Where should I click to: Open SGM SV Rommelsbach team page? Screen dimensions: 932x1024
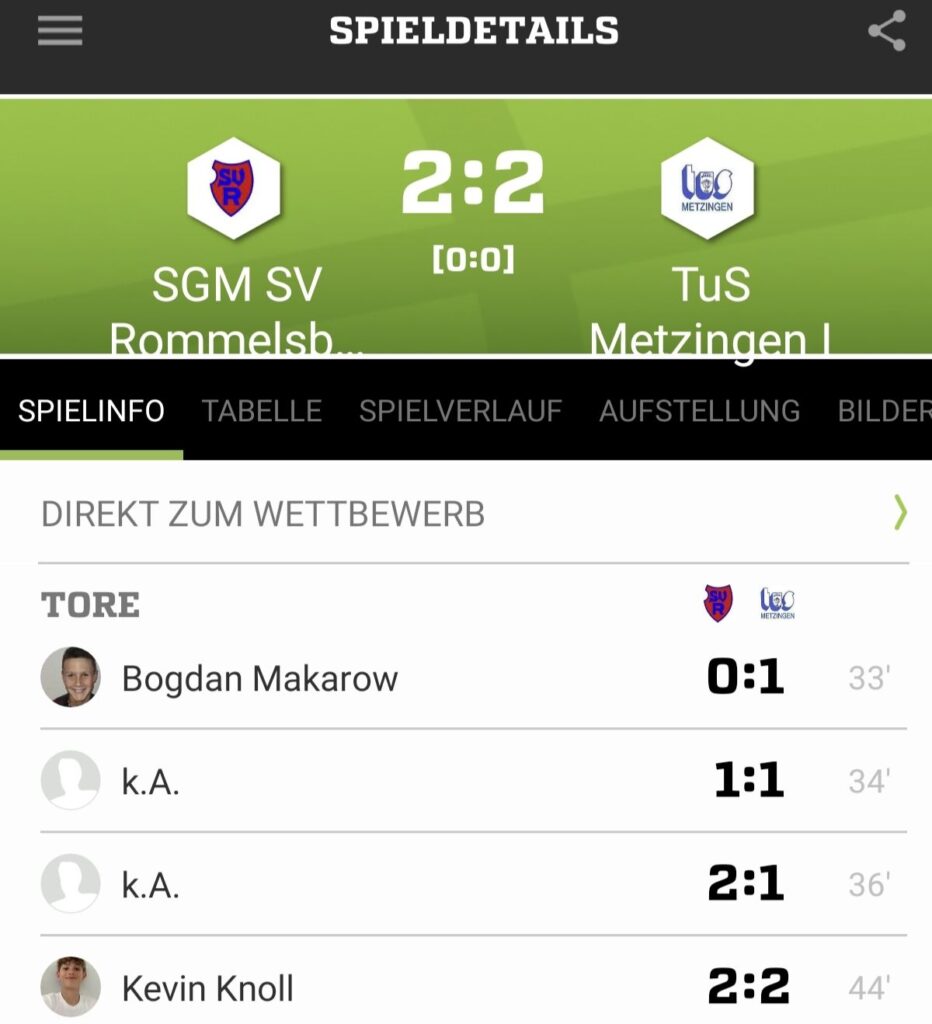point(234,190)
